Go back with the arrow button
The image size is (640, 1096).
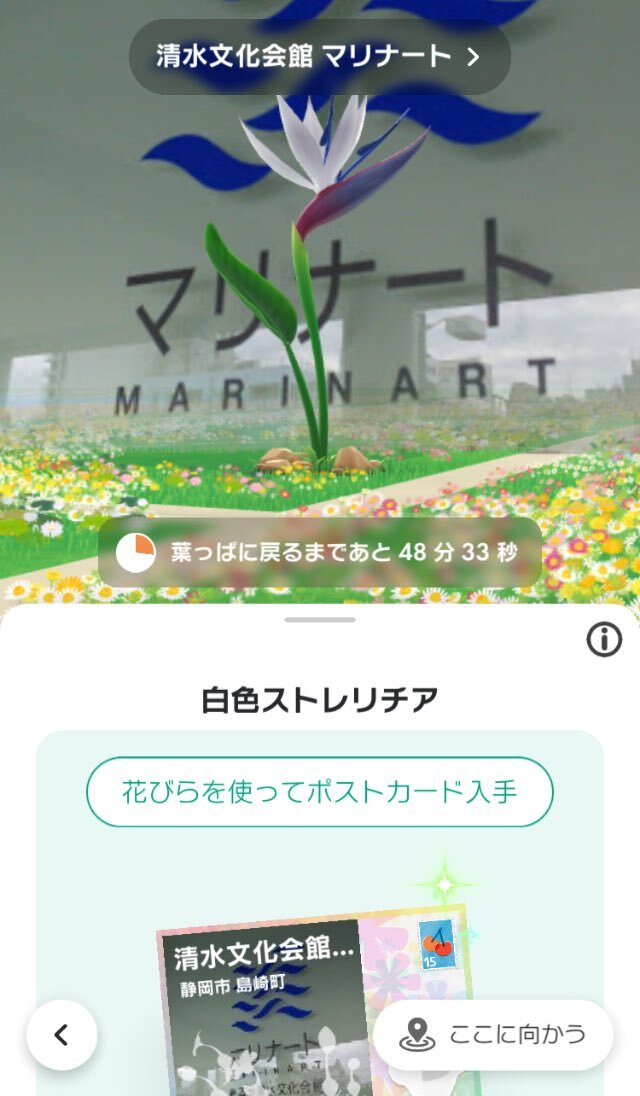pyautogui.click(x=62, y=1034)
